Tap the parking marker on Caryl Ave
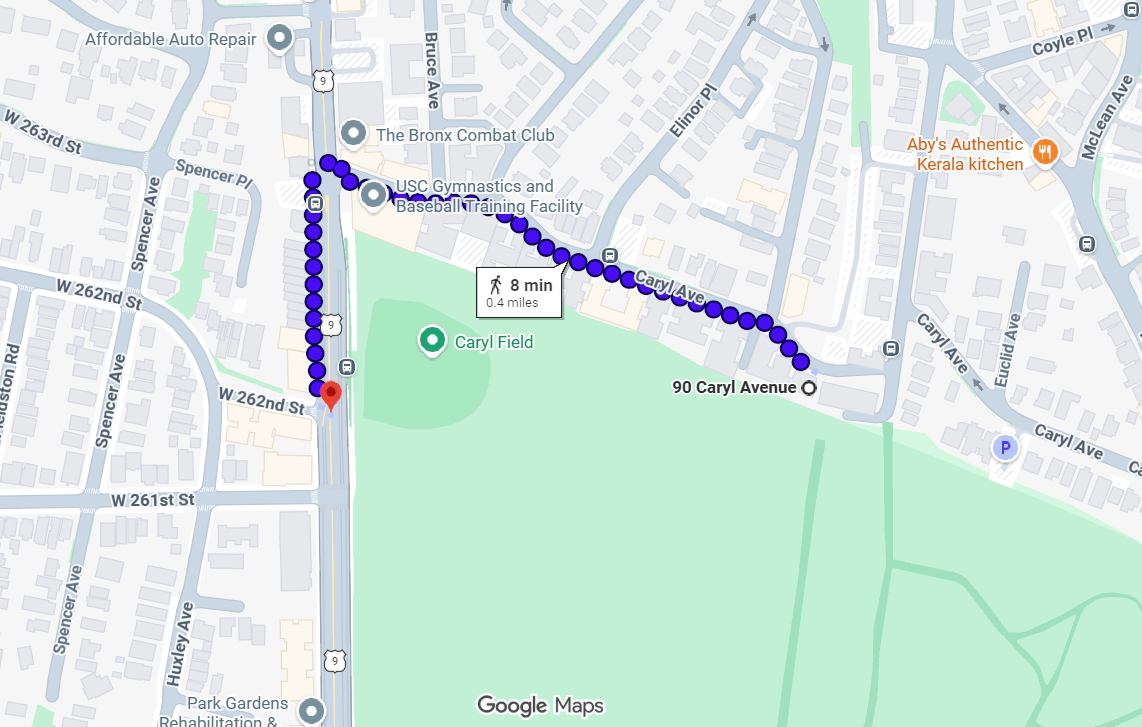This screenshot has height=727, width=1142. (1006, 447)
